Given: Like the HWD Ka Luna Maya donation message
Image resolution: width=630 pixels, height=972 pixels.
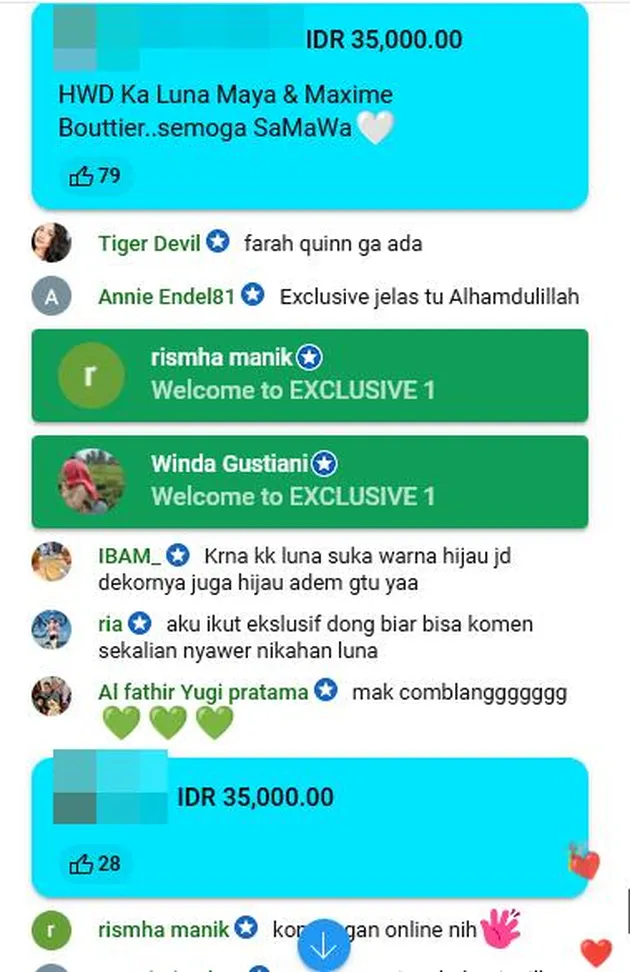Looking at the screenshot, I should click(x=95, y=176).
